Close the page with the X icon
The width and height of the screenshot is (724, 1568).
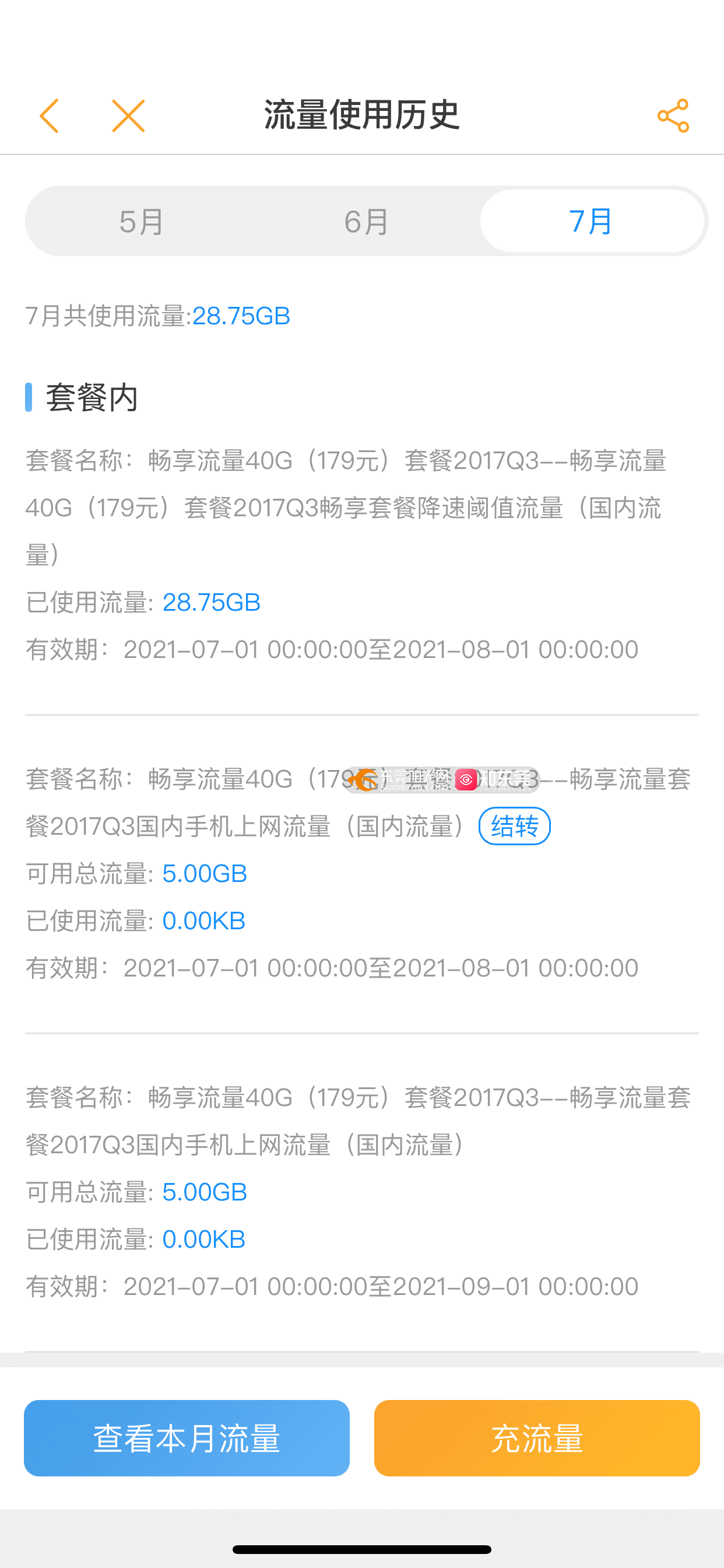(x=128, y=116)
